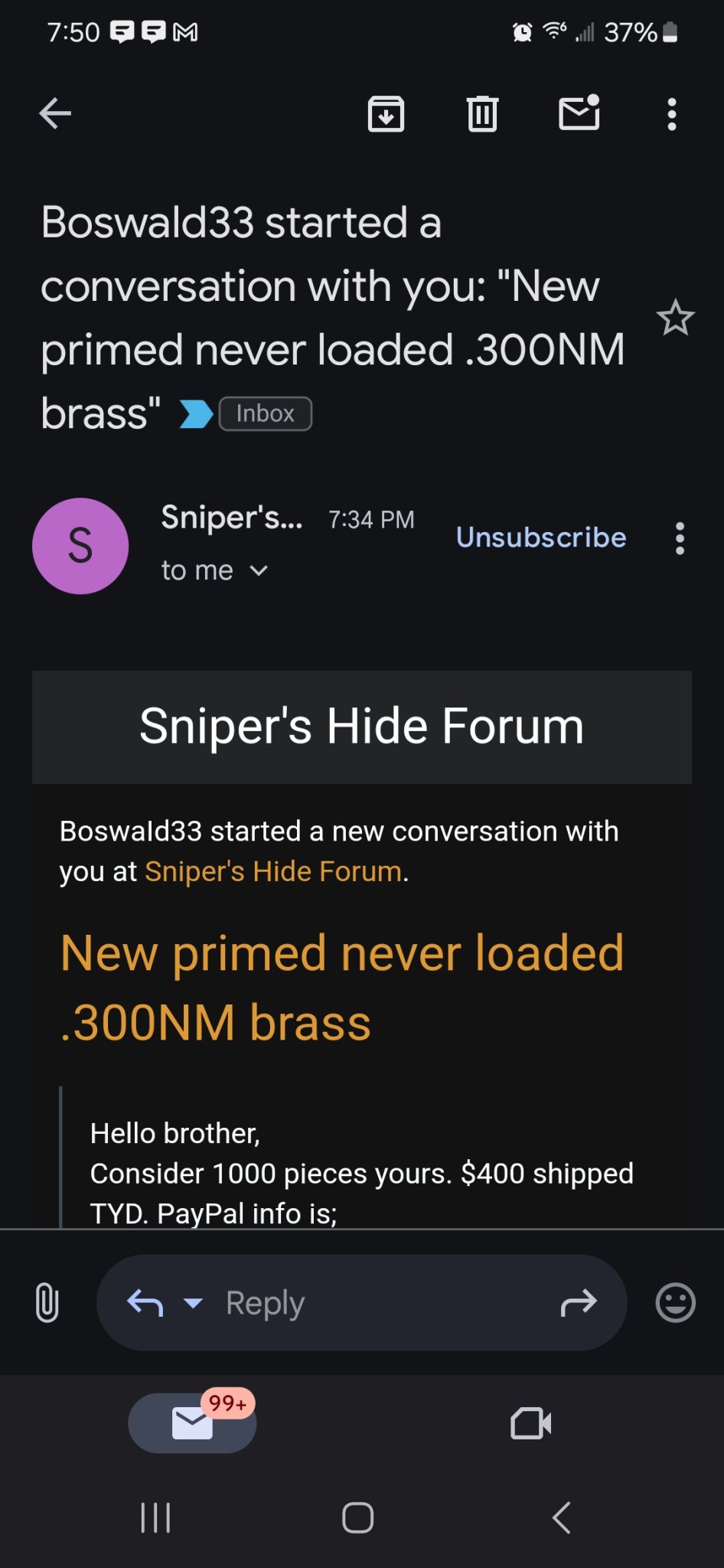Open recent apps from the navigation bar
This screenshot has width=724, height=1568.
pyautogui.click(x=155, y=1517)
